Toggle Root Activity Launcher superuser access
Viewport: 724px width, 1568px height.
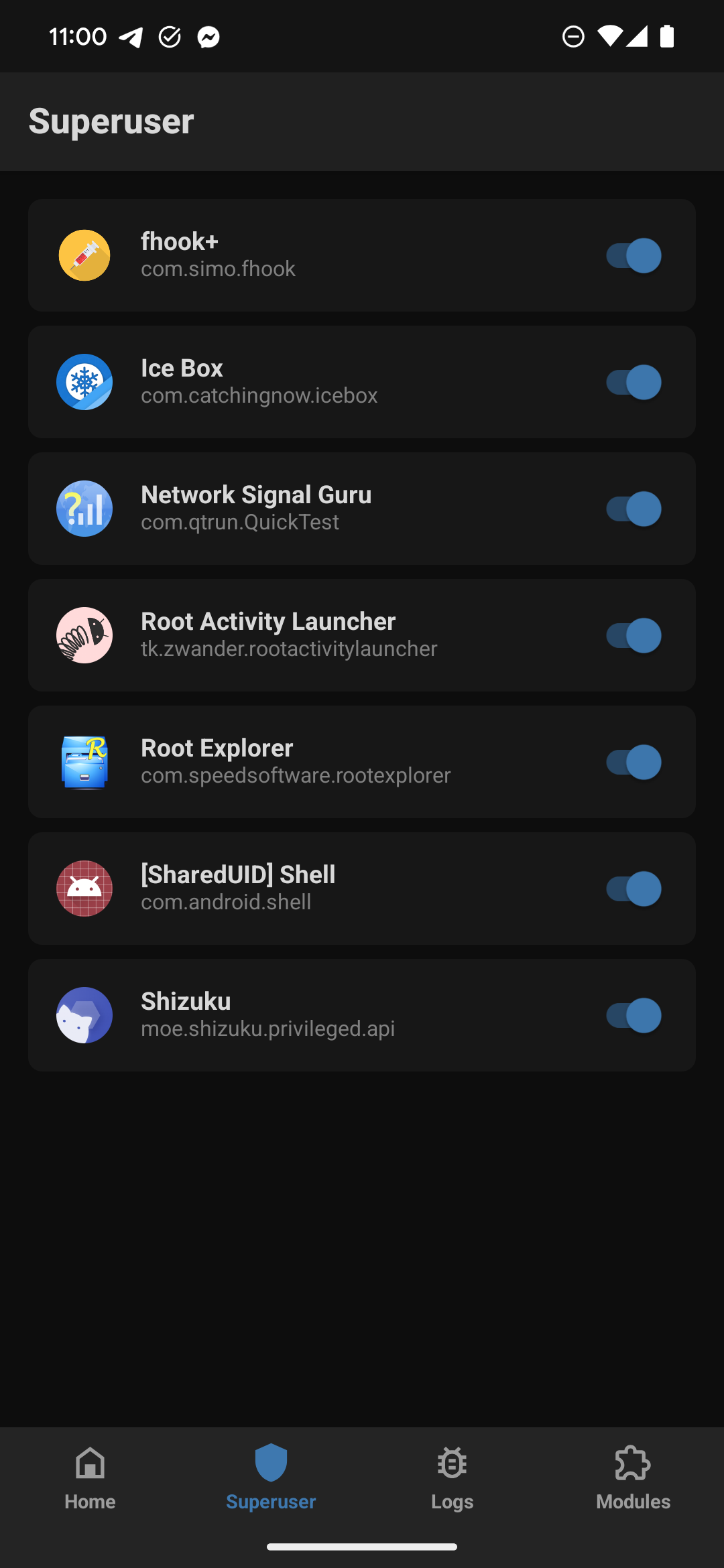(633, 635)
